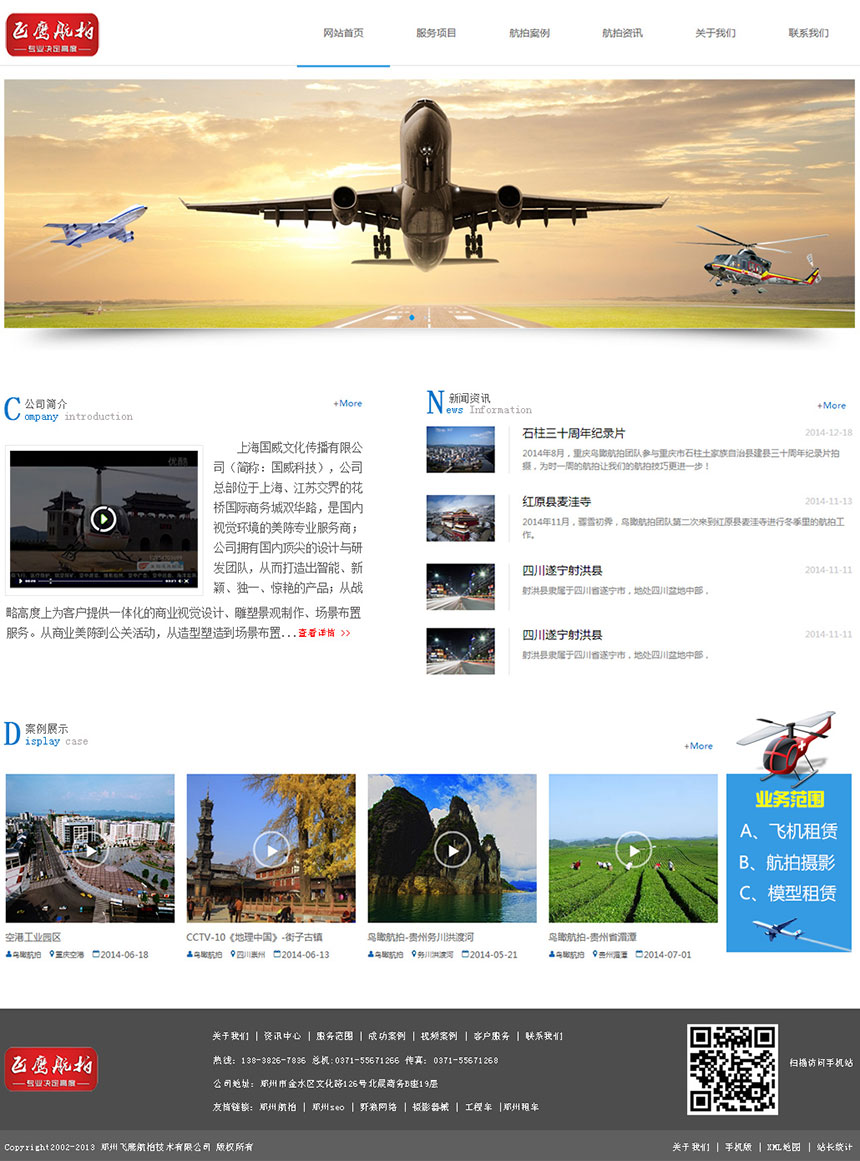
Task: Tap +More beside 案例展示
Action: 698,746
